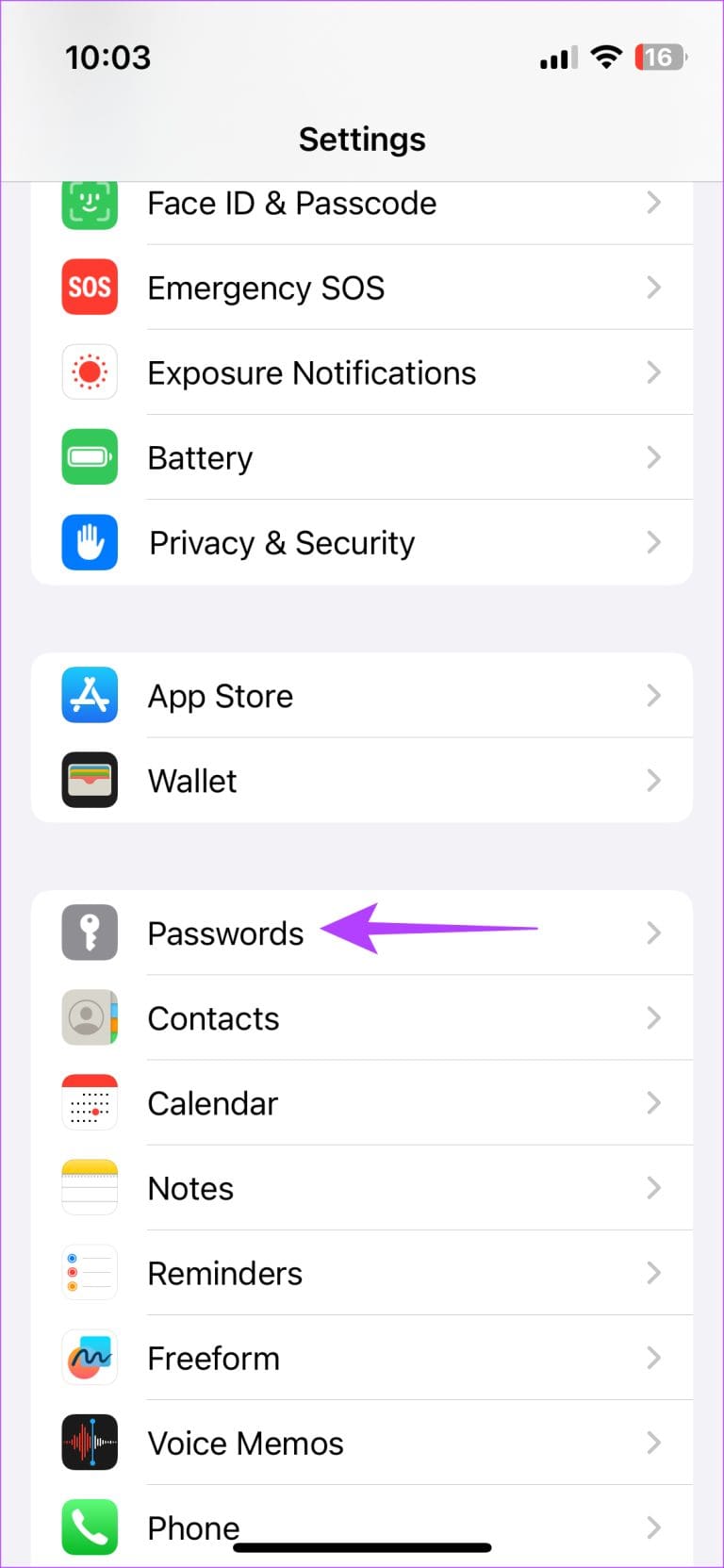
Task: Expand the Battery row chevron
Action: click(x=654, y=457)
